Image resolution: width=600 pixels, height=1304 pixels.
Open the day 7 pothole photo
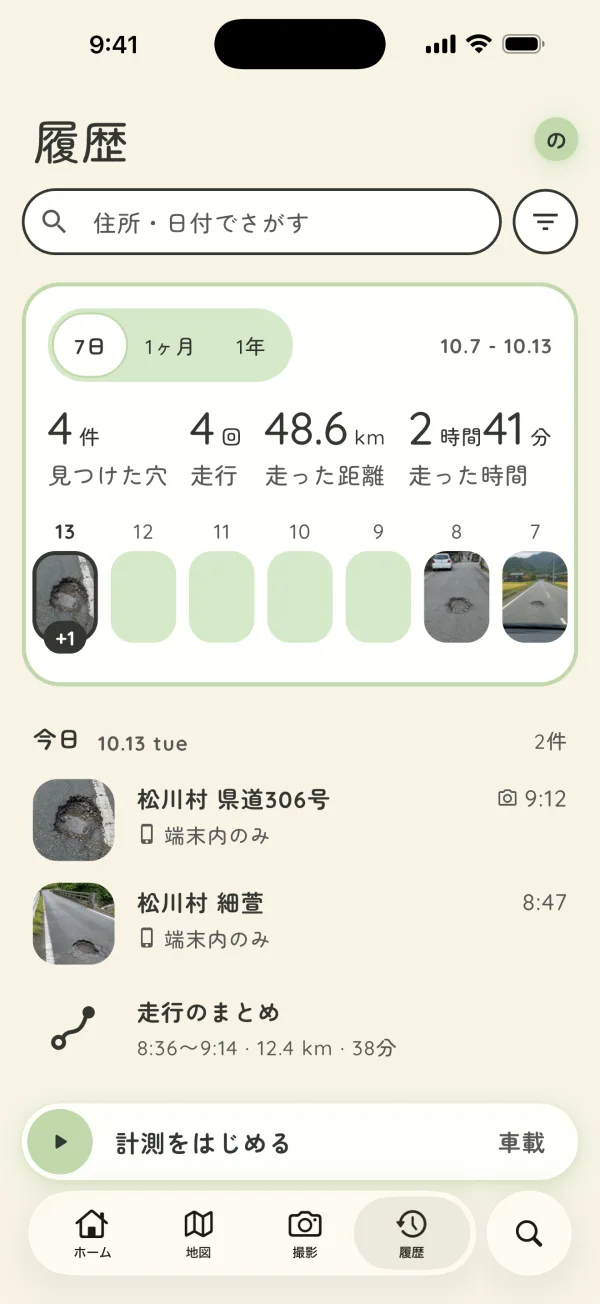tap(535, 597)
